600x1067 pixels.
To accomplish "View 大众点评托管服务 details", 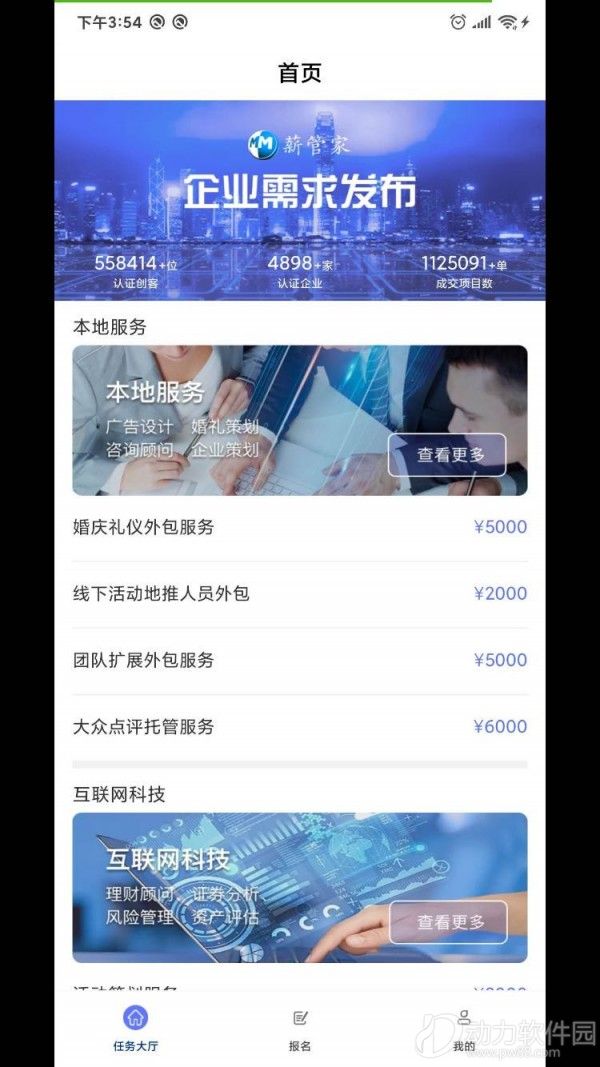I will [x=300, y=727].
